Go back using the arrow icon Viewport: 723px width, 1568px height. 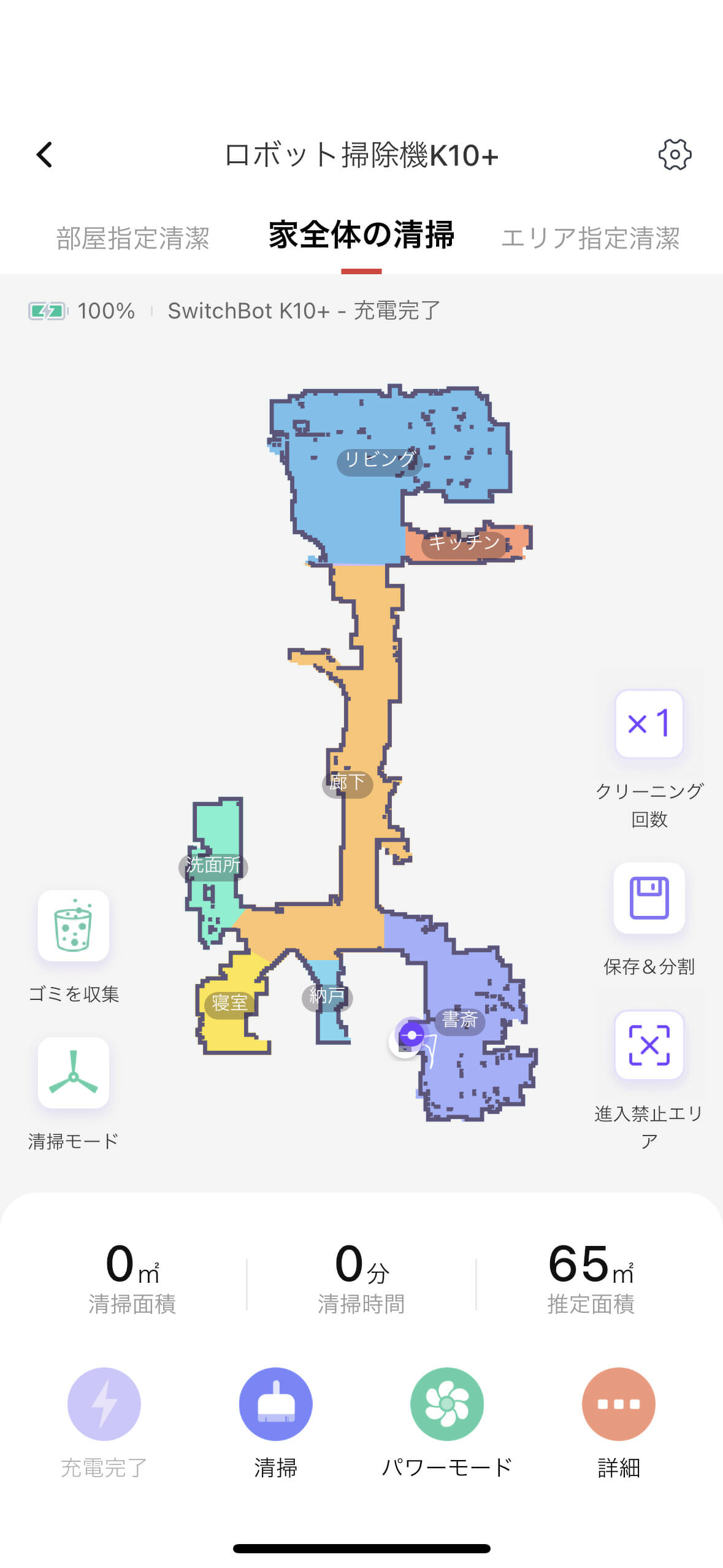click(x=45, y=155)
